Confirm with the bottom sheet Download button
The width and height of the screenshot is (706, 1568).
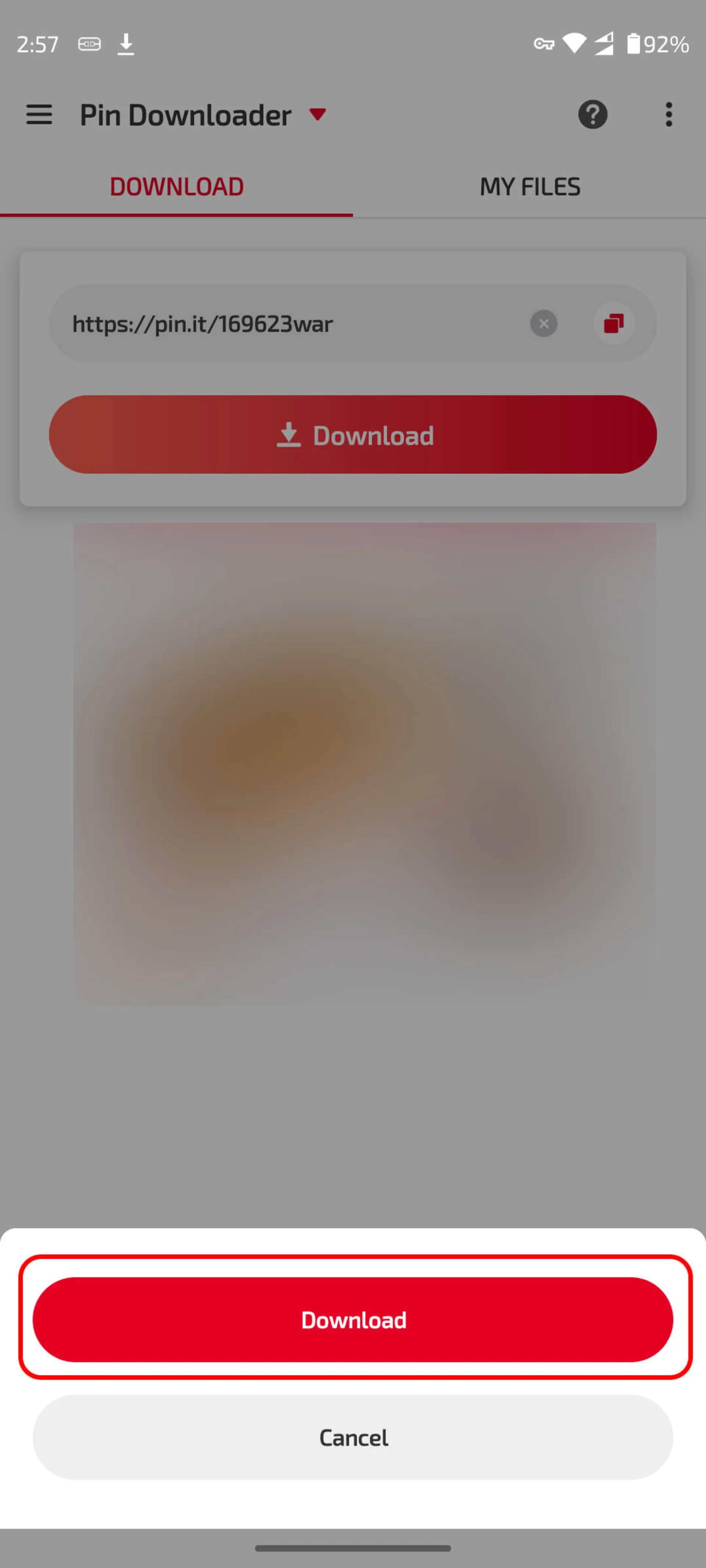point(353,1319)
